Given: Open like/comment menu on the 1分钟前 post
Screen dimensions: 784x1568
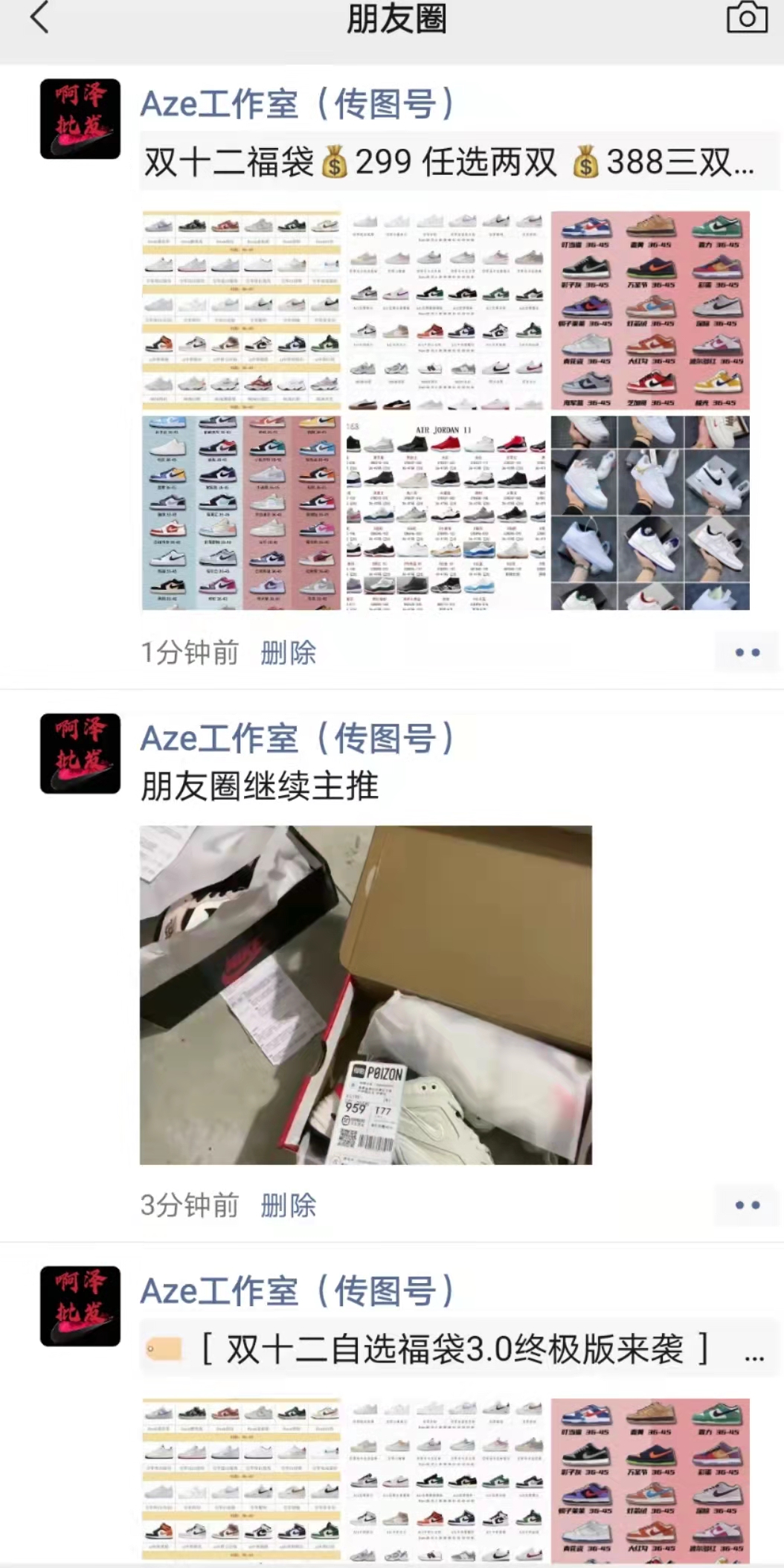Looking at the screenshot, I should pos(747,653).
